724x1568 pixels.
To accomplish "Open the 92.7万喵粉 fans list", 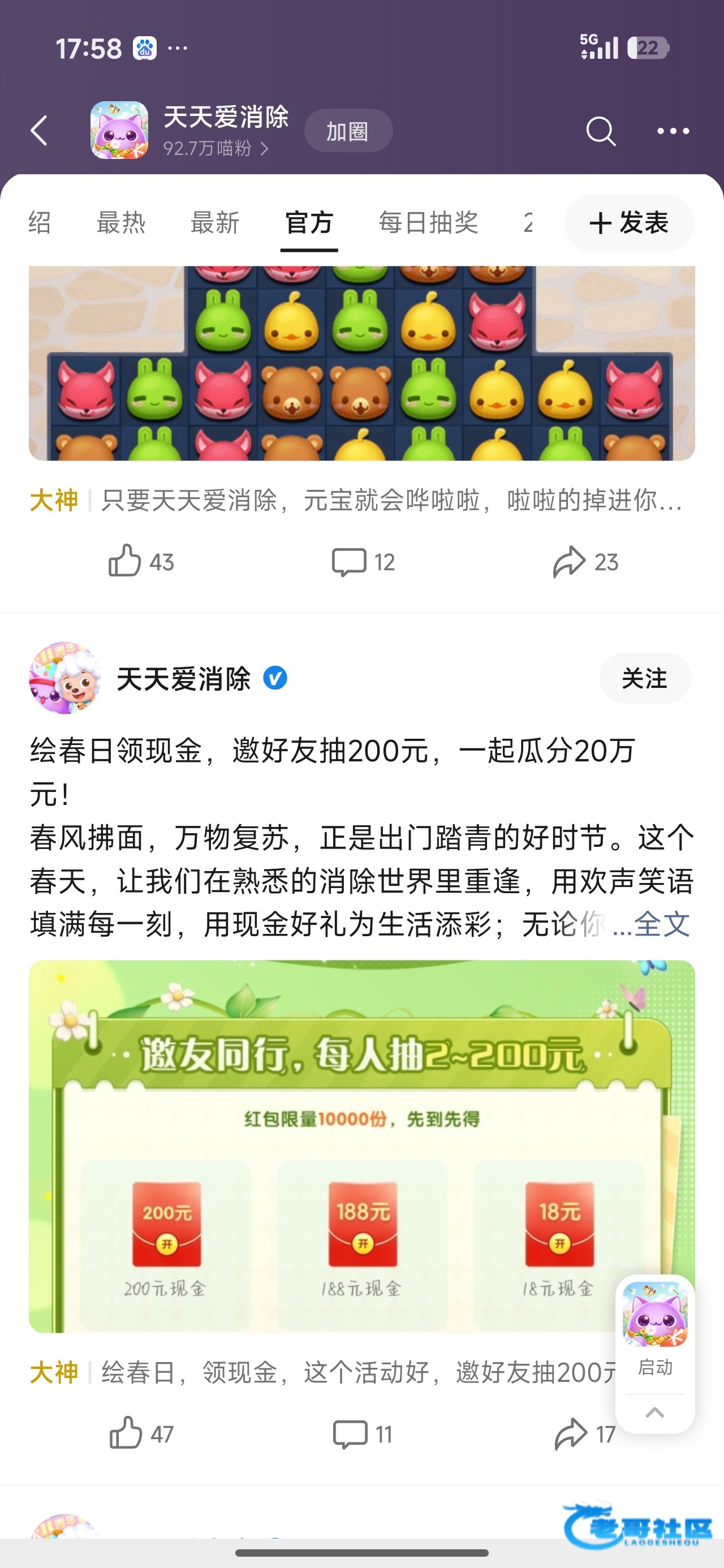I will pos(216,149).
